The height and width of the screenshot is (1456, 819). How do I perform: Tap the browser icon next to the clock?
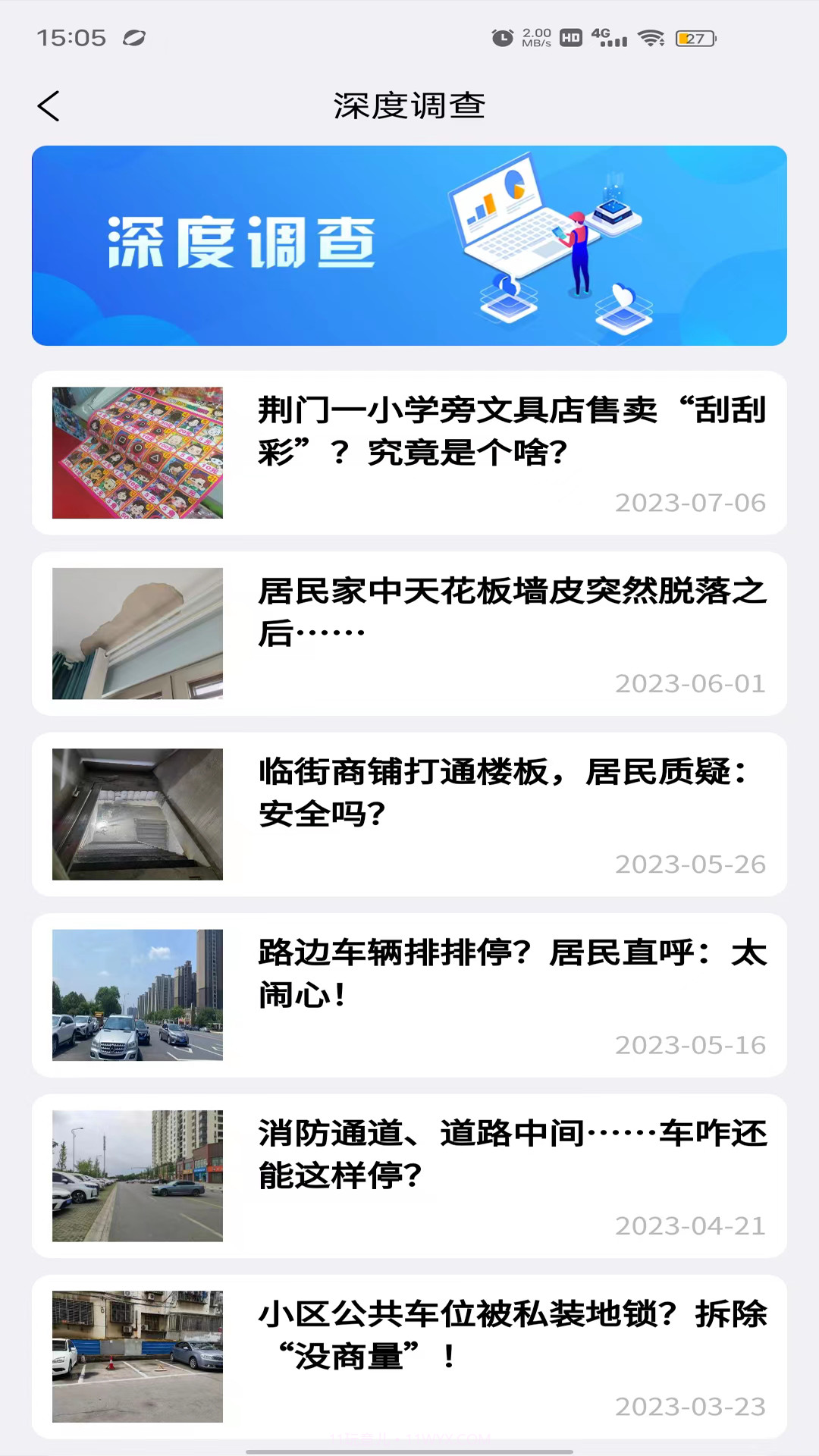coord(133,36)
